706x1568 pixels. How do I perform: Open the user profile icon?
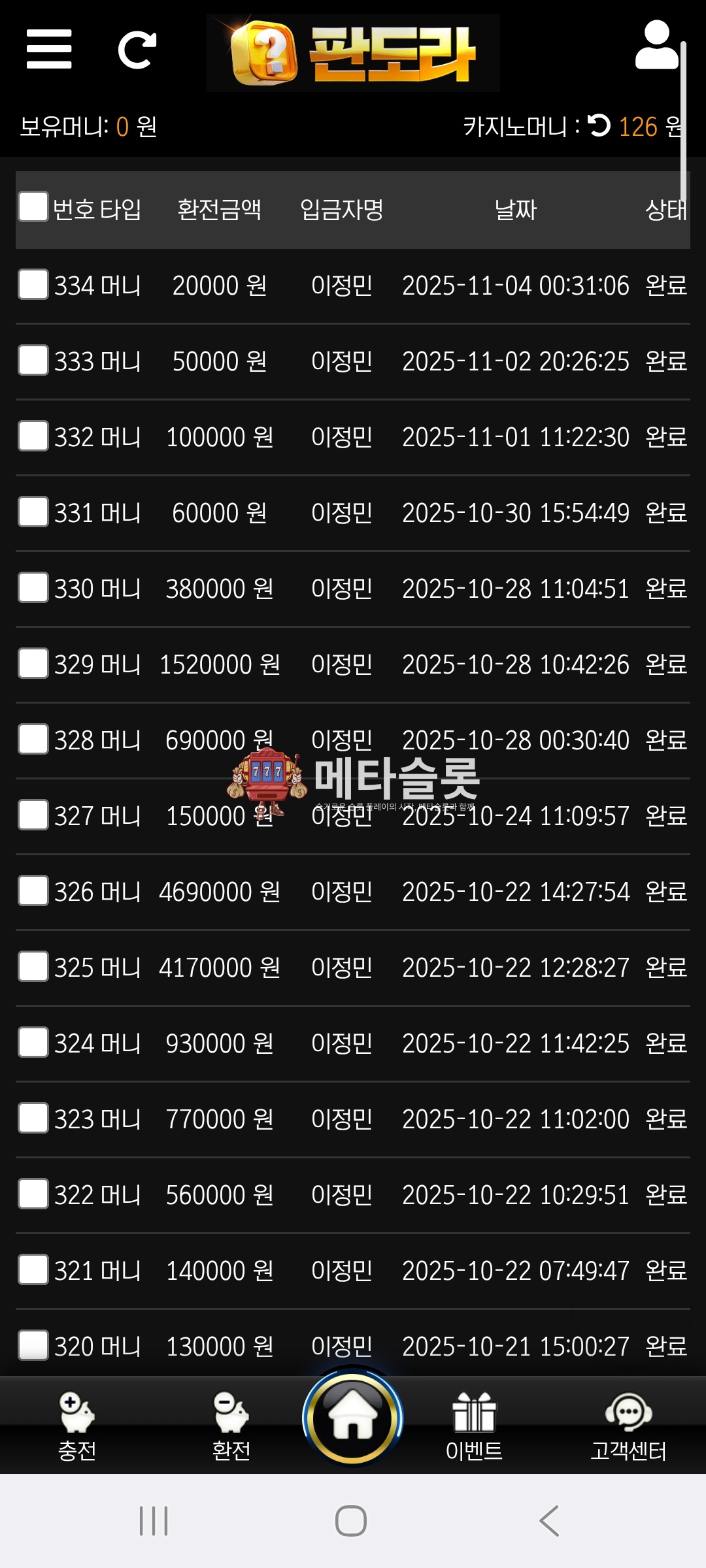(656, 45)
